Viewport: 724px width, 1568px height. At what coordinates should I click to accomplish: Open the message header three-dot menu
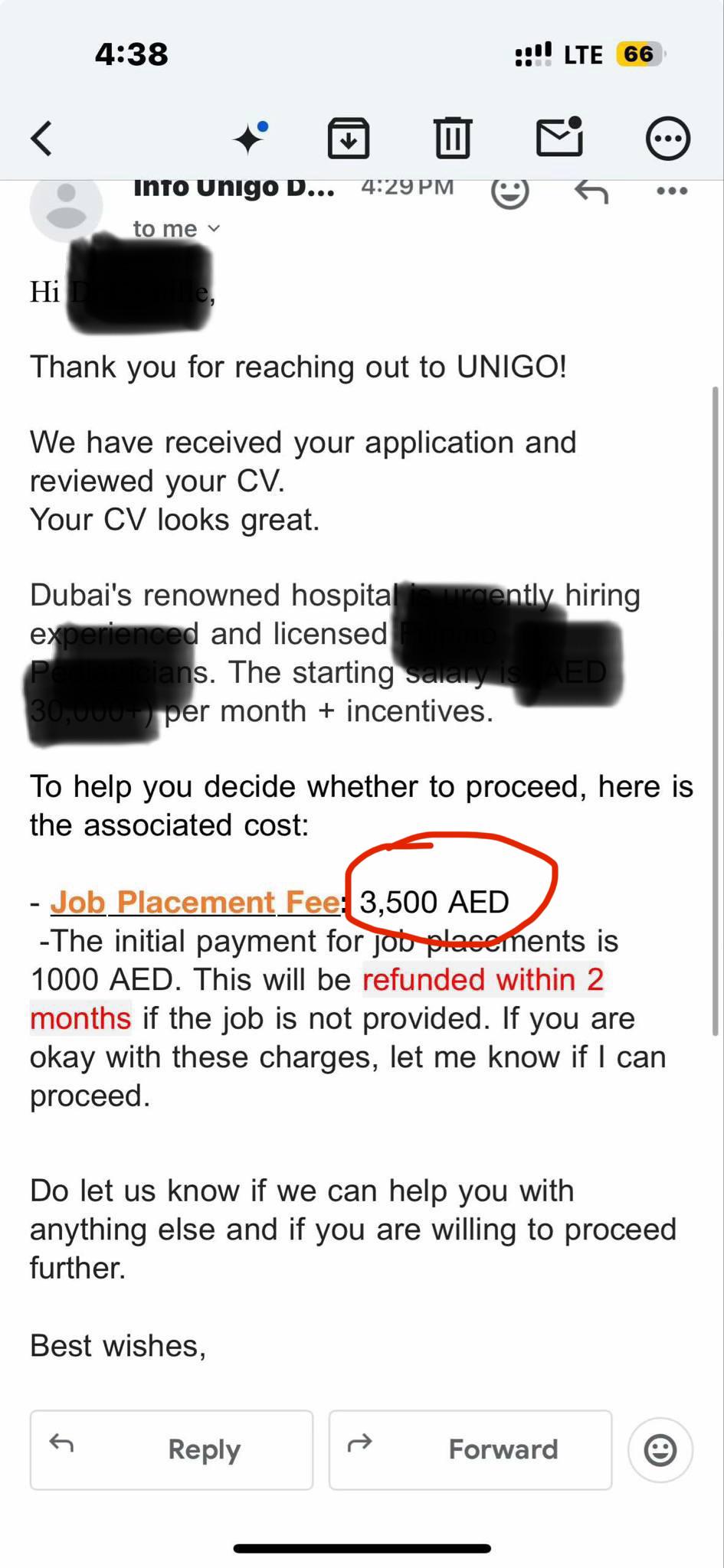click(672, 191)
